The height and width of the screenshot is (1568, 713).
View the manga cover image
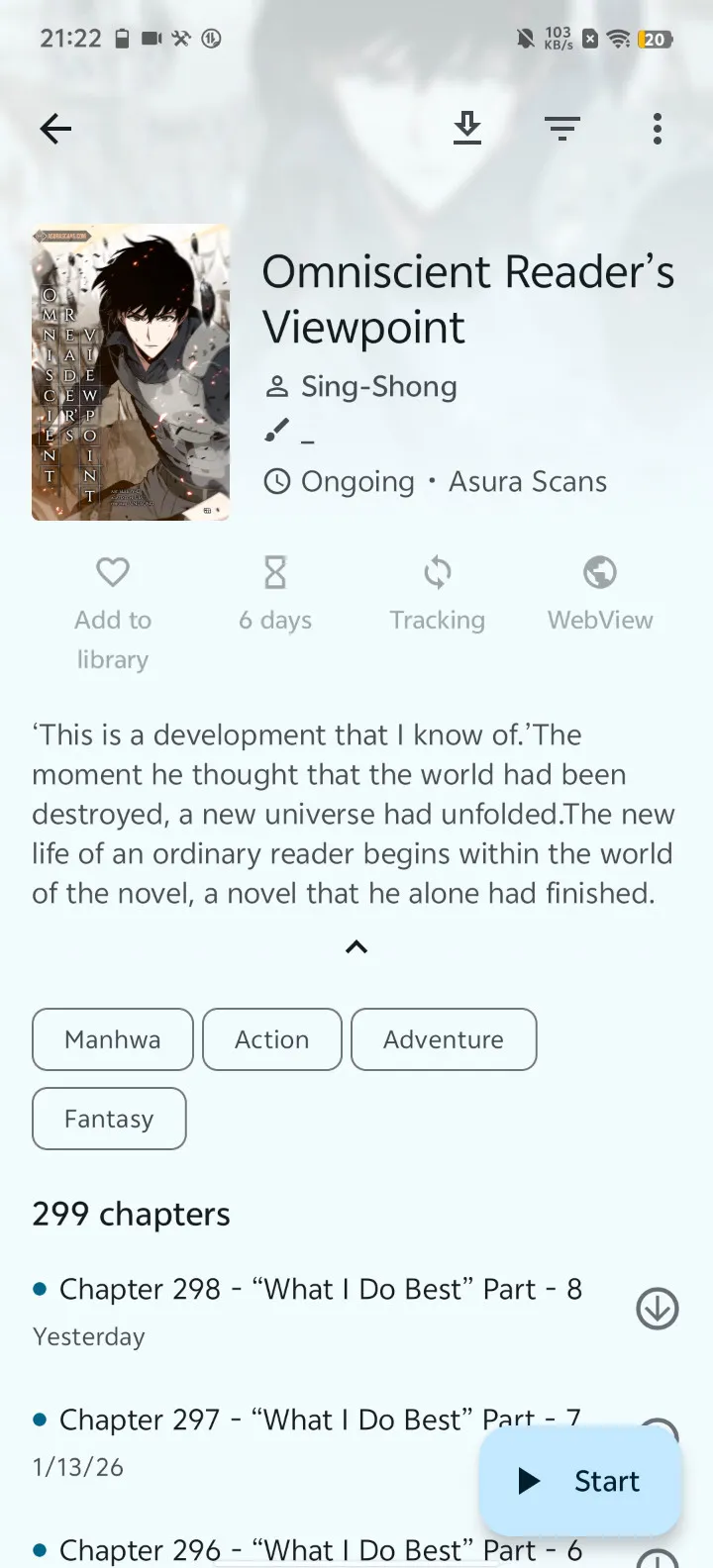(x=131, y=372)
